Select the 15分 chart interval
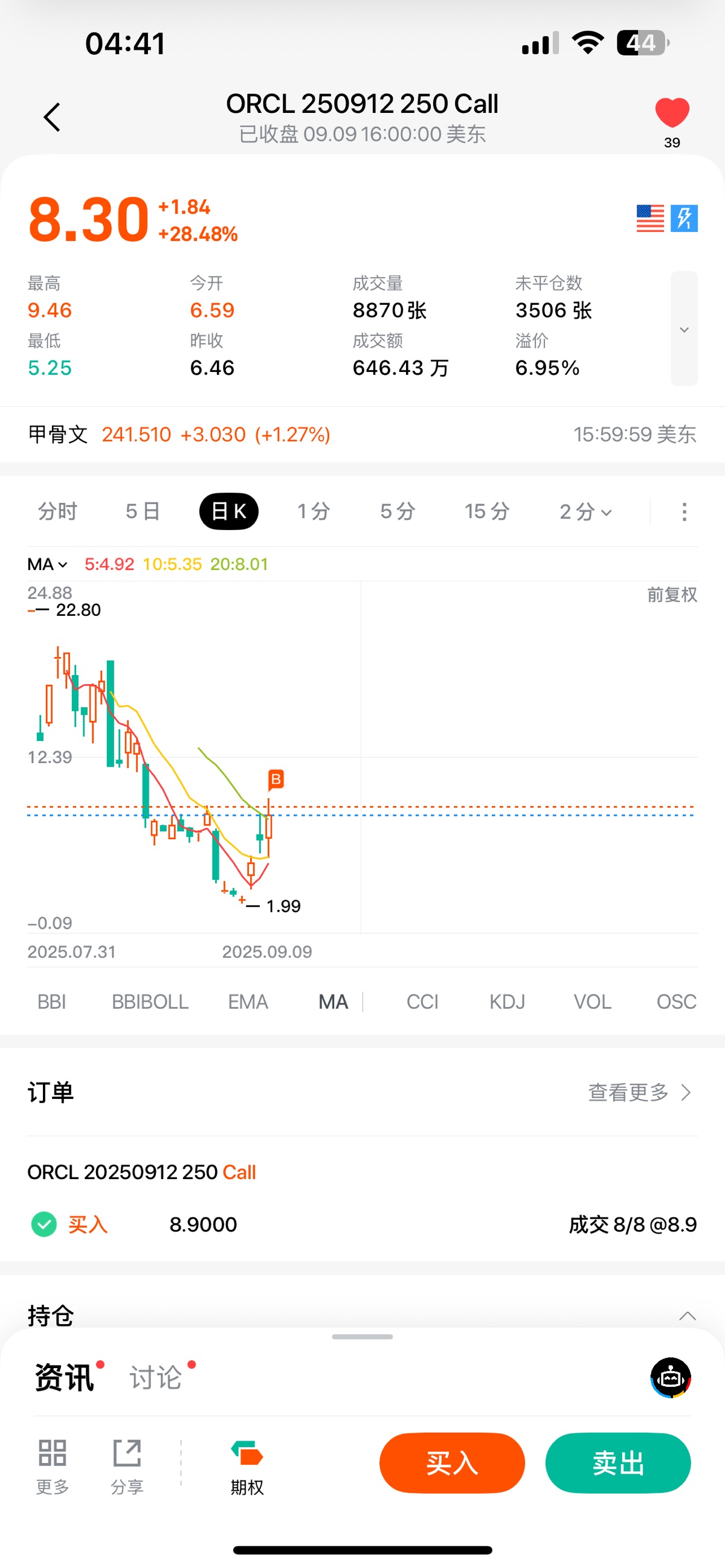This screenshot has width=725, height=1568. [x=487, y=511]
